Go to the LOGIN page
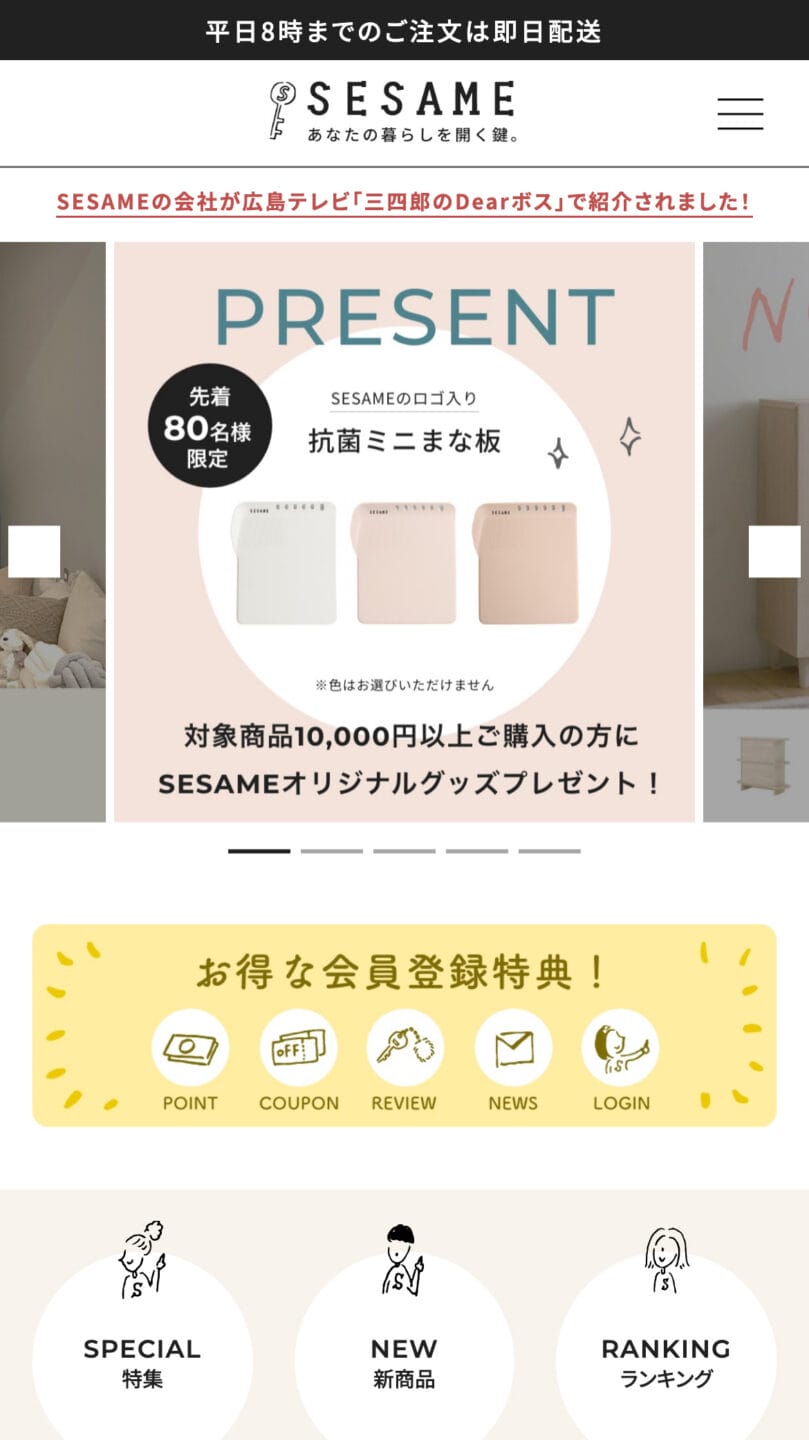Viewport: 809px width, 1440px height. (x=620, y=1062)
